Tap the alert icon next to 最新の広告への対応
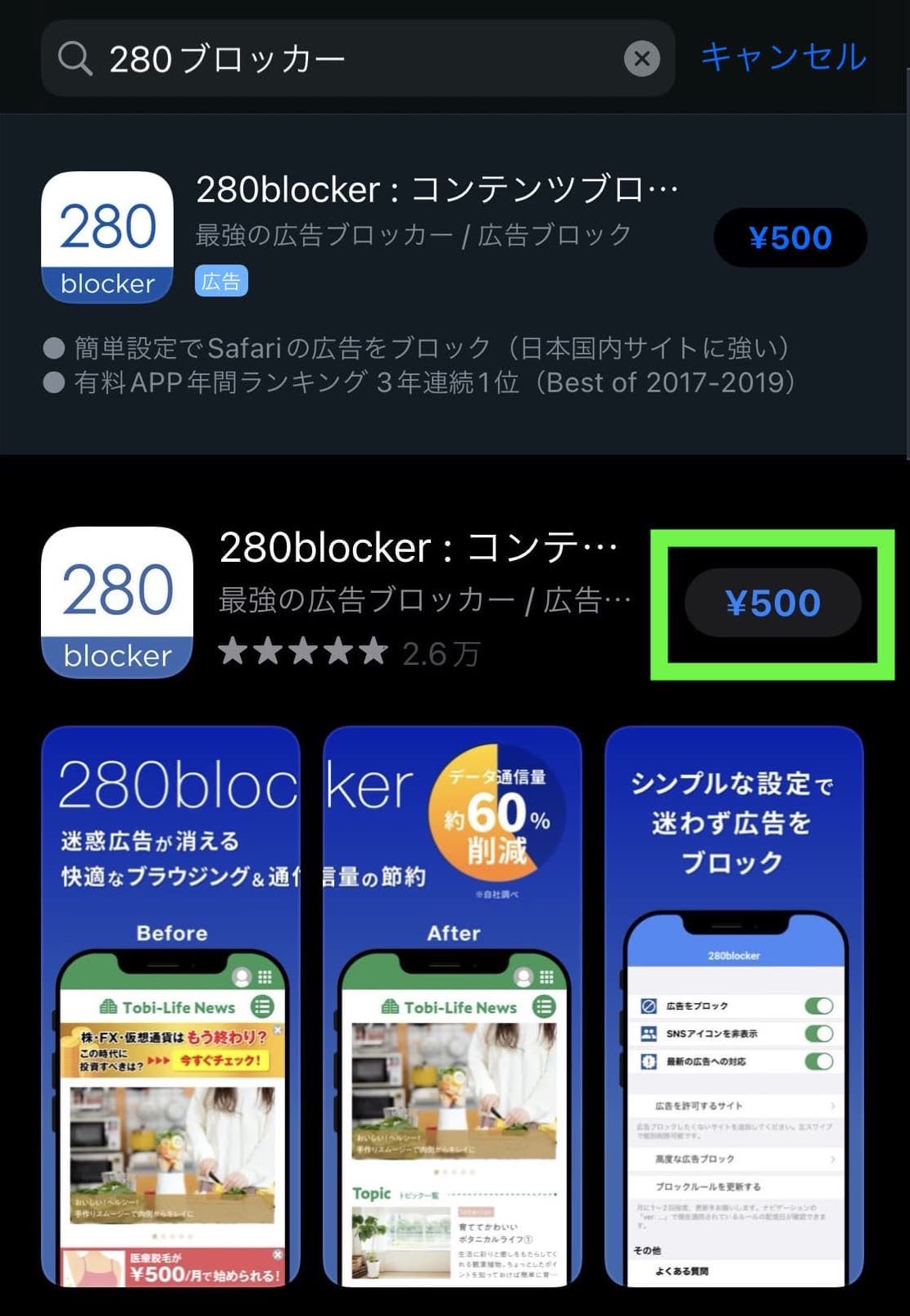Screen dimensions: 910x1316 click(649, 1060)
